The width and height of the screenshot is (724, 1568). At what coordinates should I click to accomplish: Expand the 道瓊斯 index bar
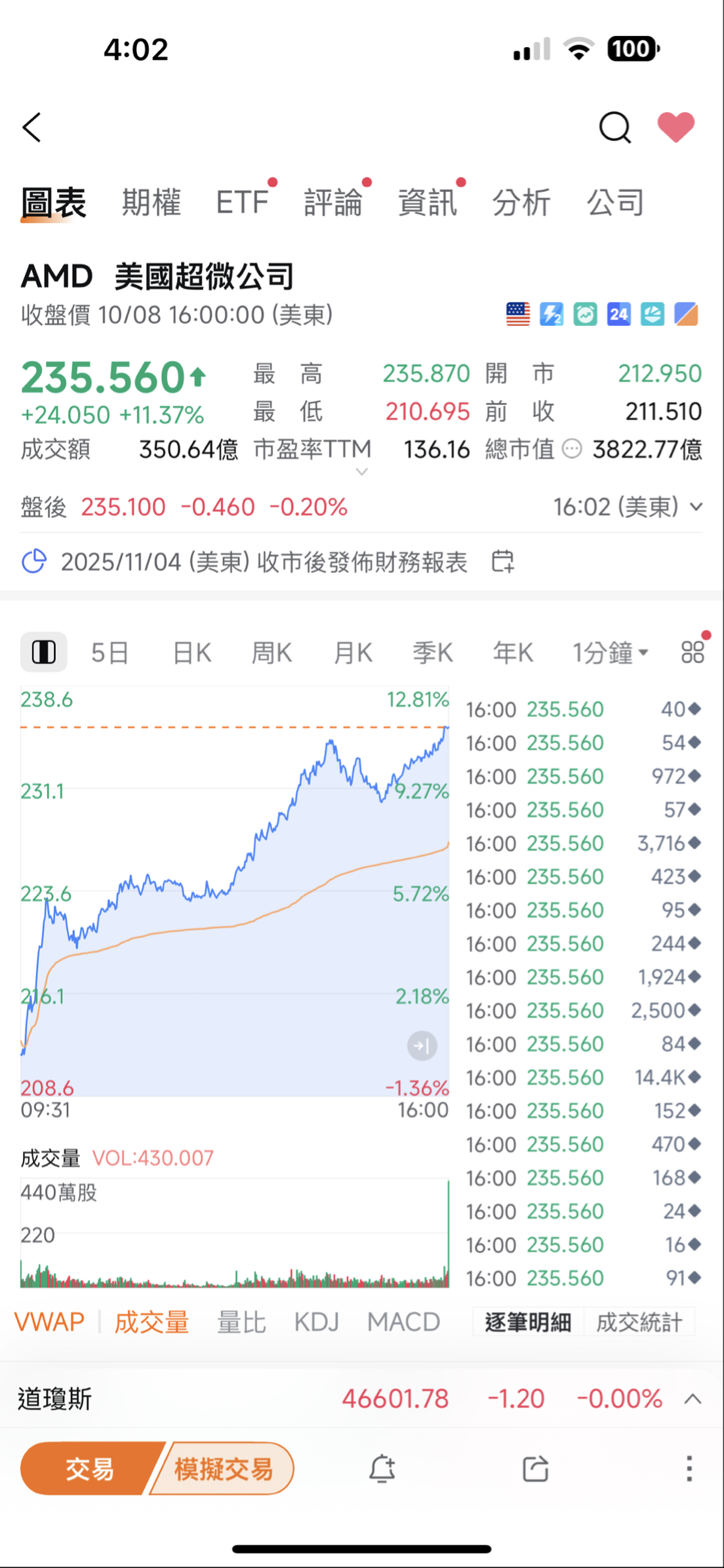tap(693, 1400)
